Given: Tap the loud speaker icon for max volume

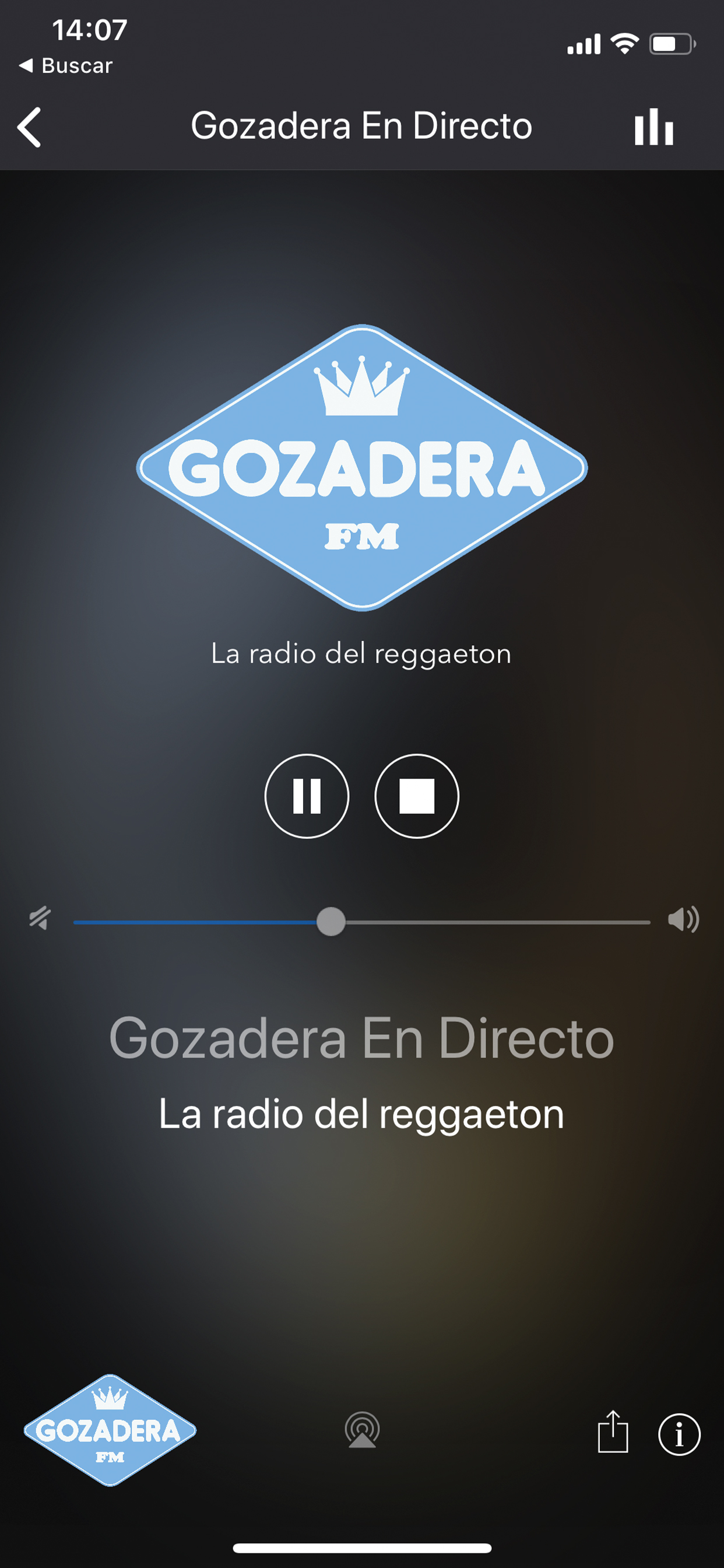Looking at the screenshot, I should pos(683,919).
